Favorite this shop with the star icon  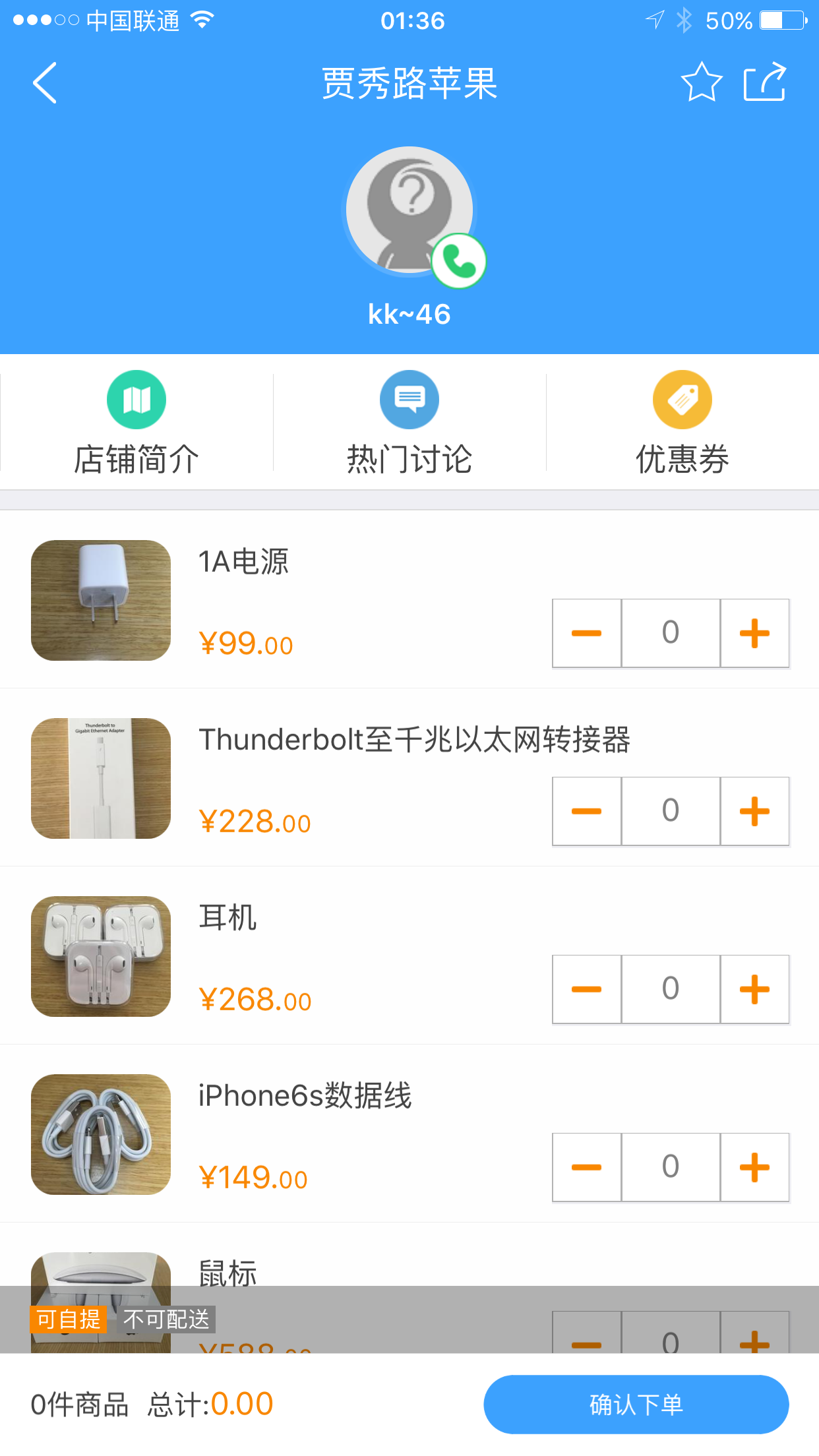click(701, 82)
